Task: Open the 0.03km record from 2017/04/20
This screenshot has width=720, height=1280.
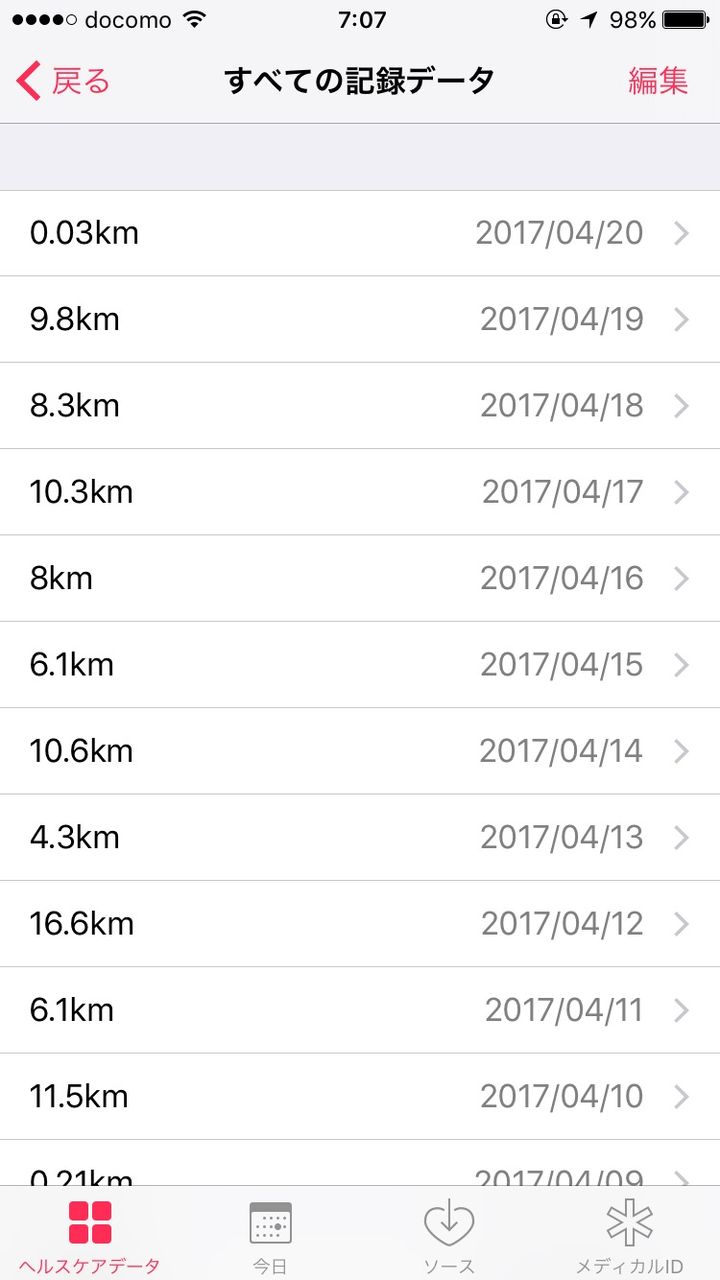Action: tap(360, 233)
